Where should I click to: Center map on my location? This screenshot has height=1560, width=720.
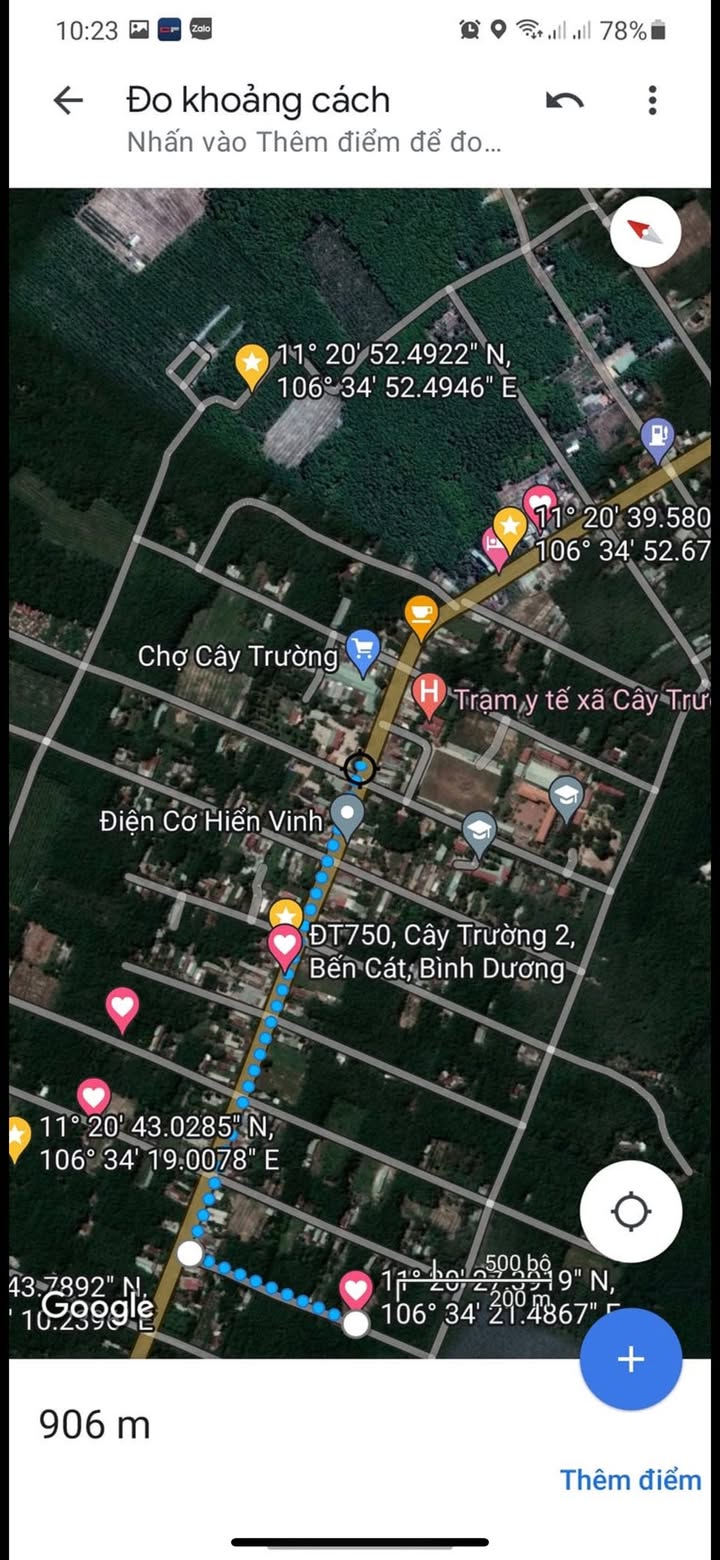[631, 1211]
